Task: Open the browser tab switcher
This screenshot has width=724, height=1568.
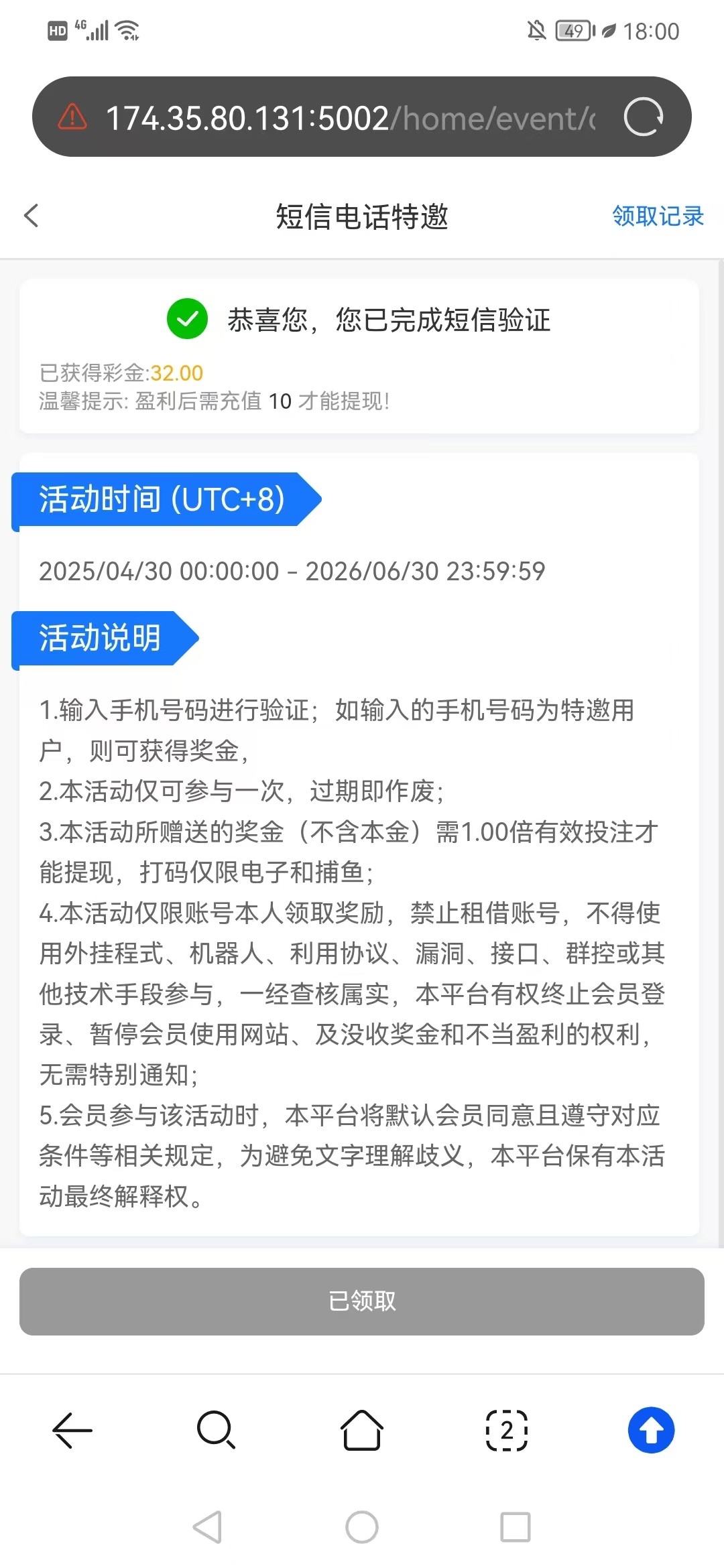Action: pos(507,1431)
